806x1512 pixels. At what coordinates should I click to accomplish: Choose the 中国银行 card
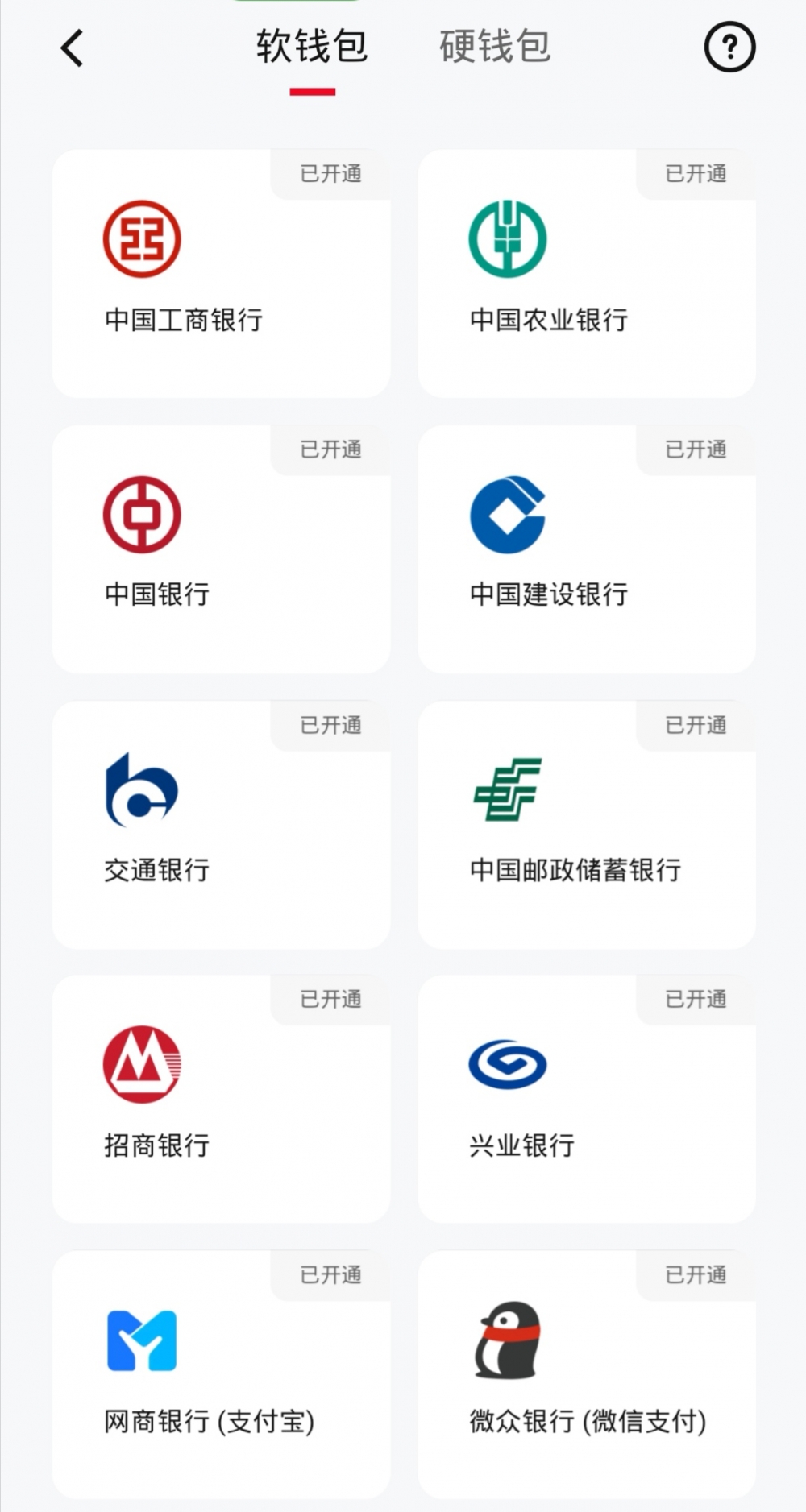[x=222, y=549]
